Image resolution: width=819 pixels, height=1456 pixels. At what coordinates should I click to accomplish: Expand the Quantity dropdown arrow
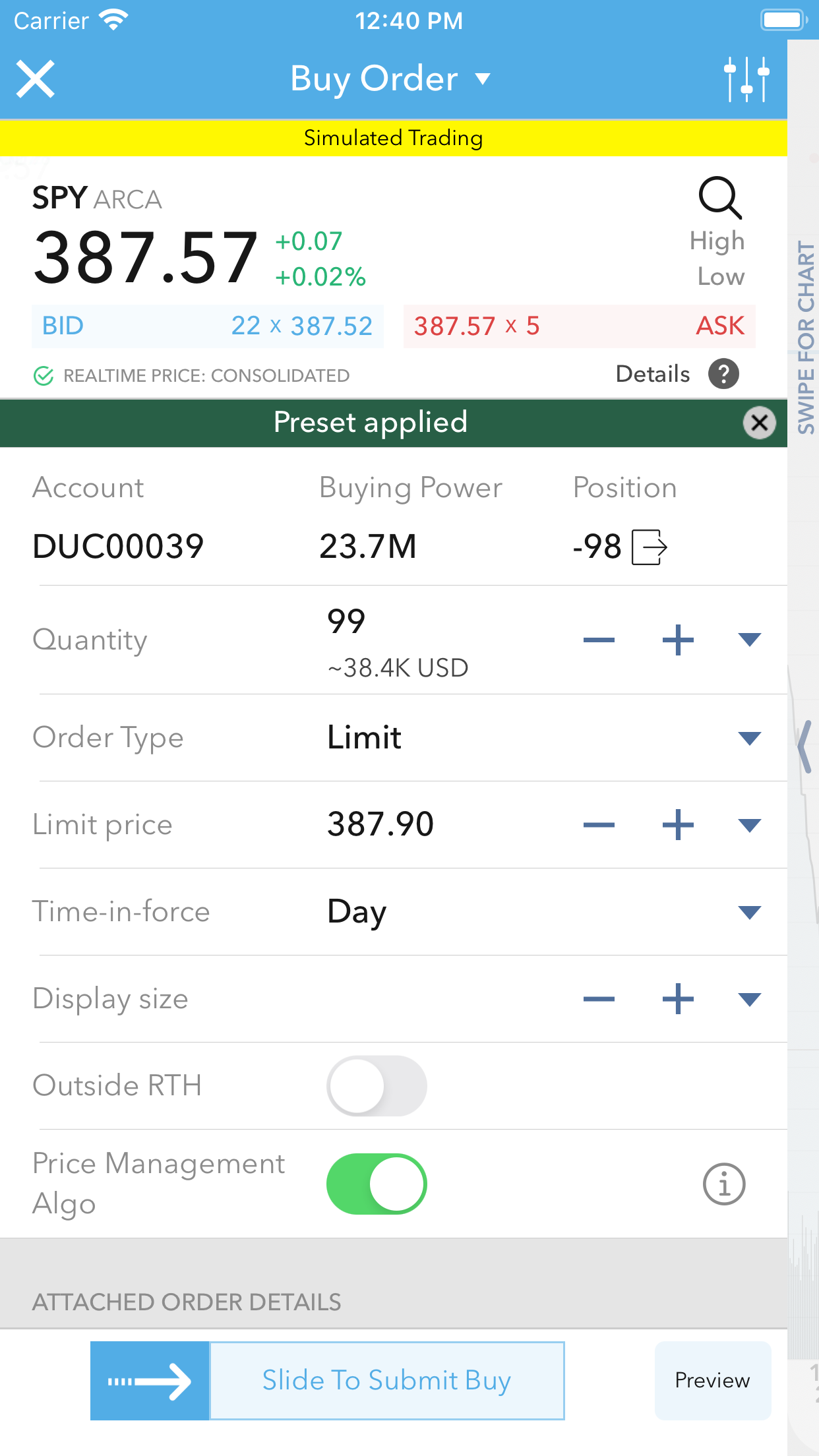(750, 640)
